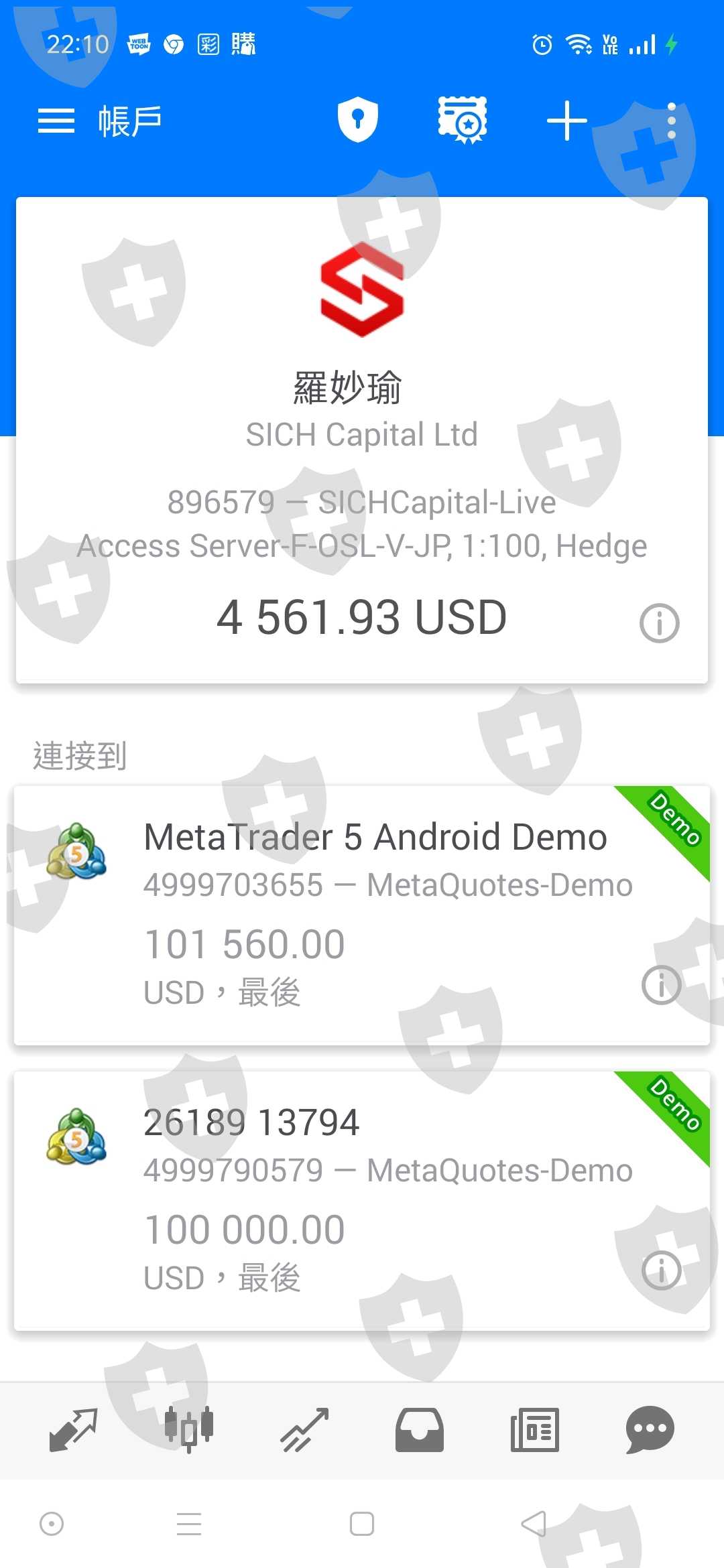Switch to the candlestick chart tab

click(189, 1430)
